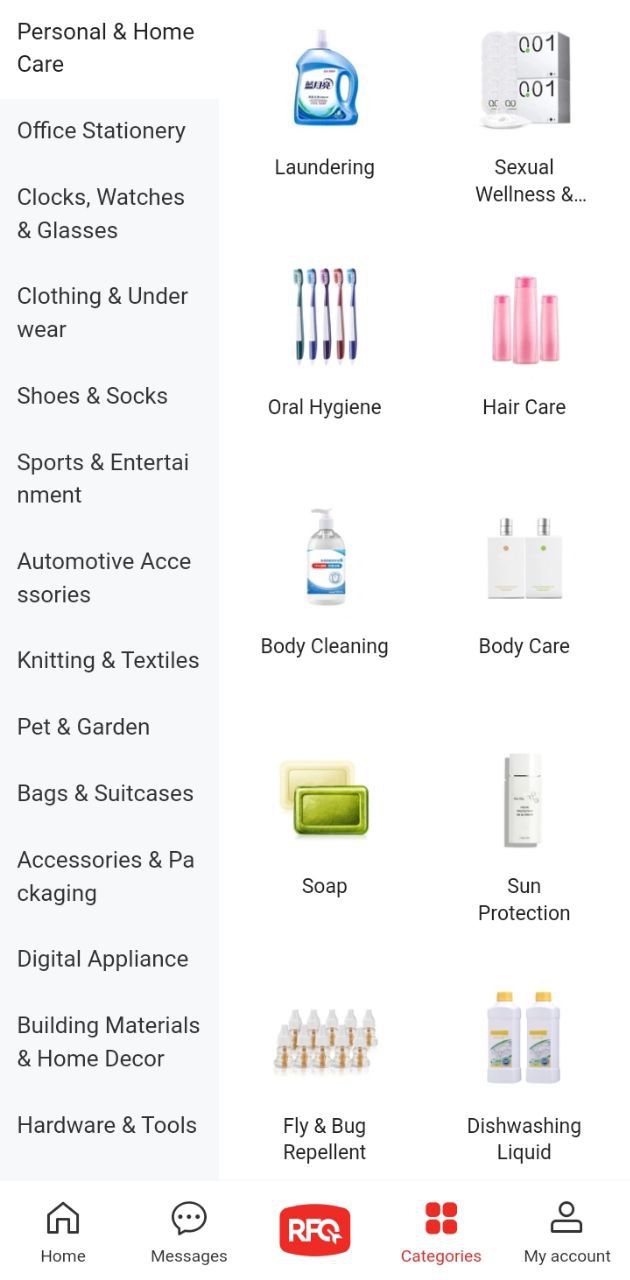Open the Pet & Garden category

pos(84,727)
